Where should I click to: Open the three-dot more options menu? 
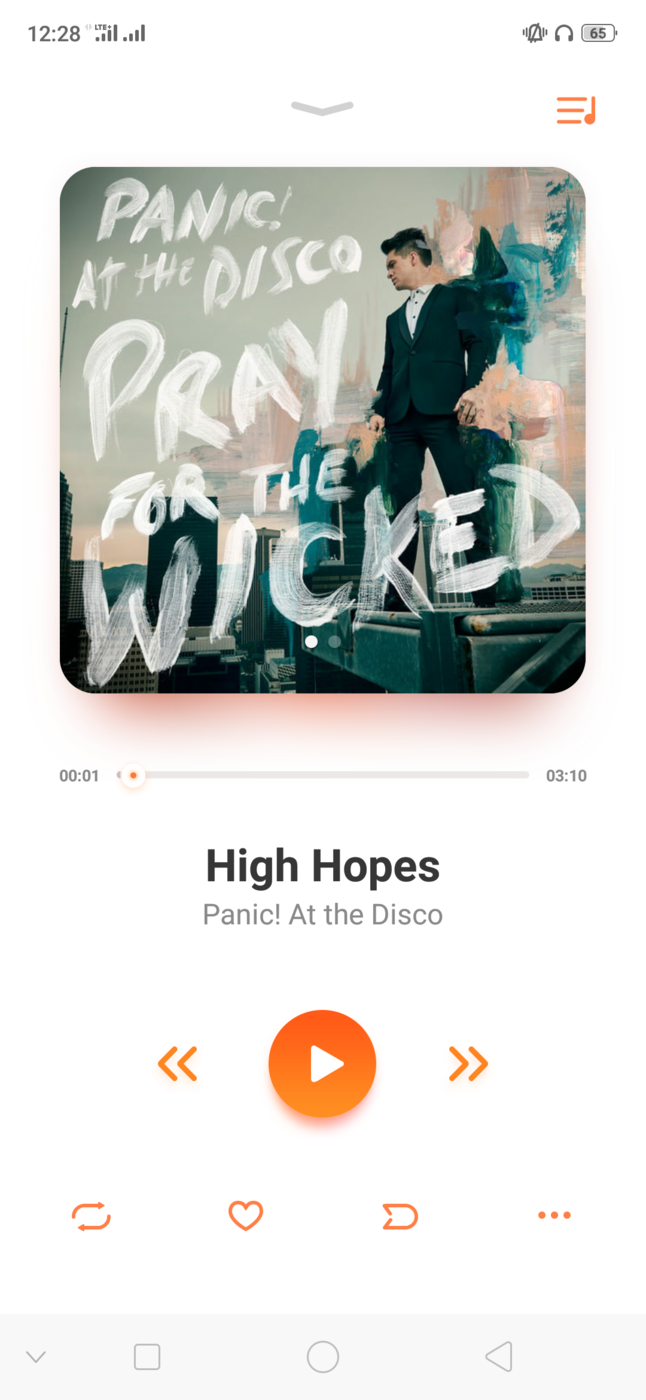(x=554, y=1216)
